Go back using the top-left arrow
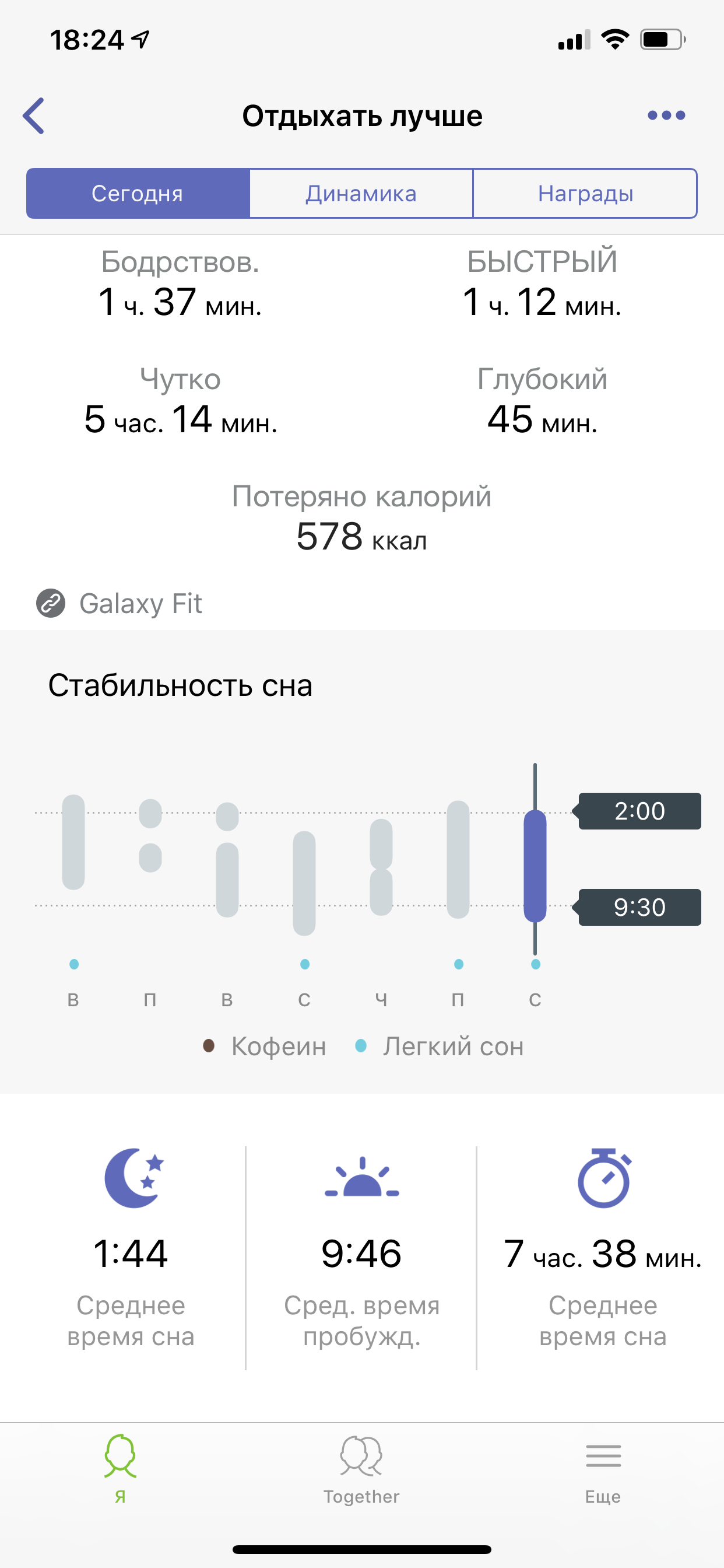The image size is (724, 1568). 34,116
